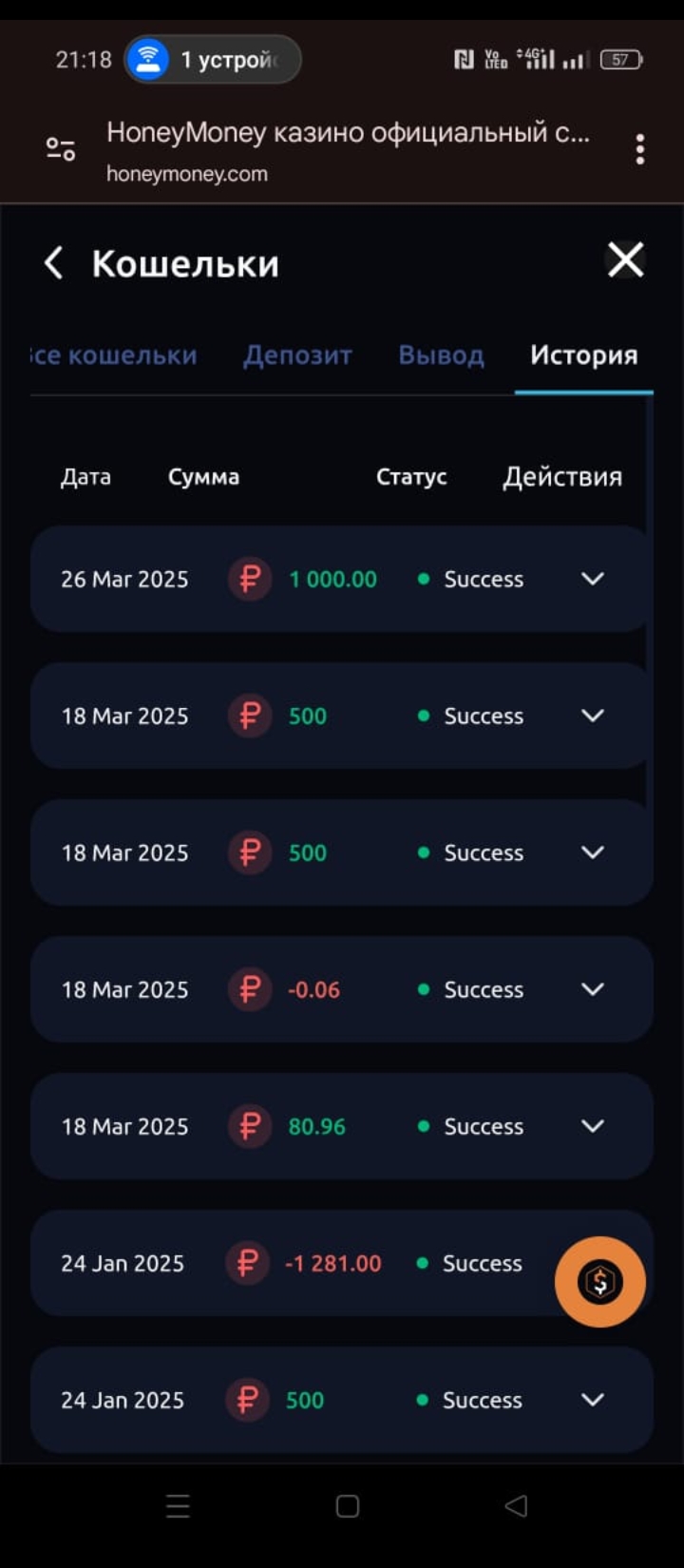This screenshot has width=684, height=1568.
Task: Expand the 24 Jan 2025 500 transaction
Action: click(592, 1400)
